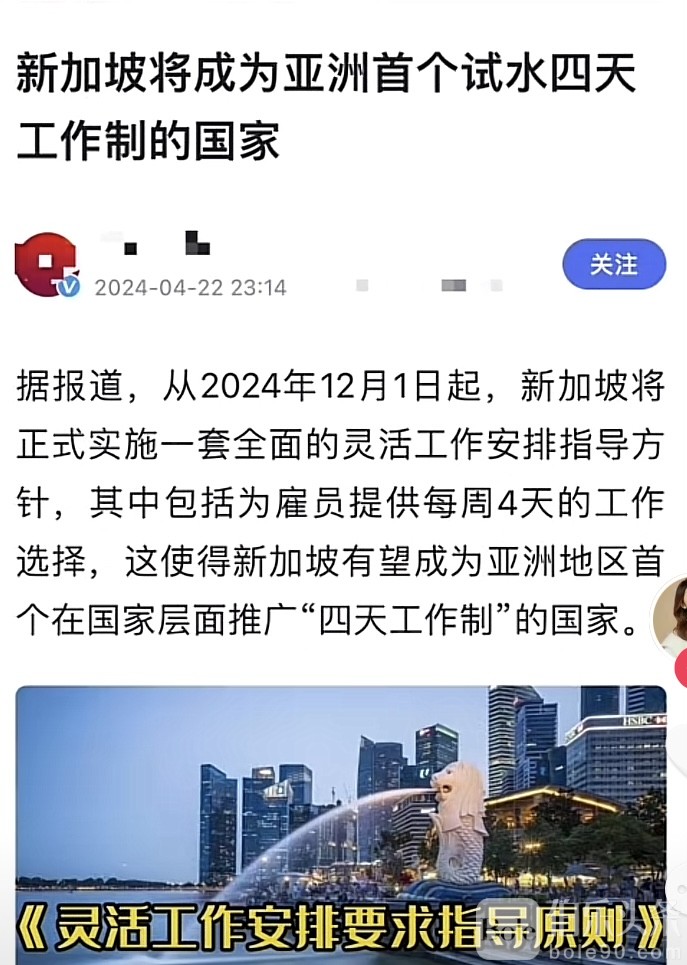Open the Singapore Merlion article image
The height and width of the screenshot is (965, 687).
coord(340,800)
